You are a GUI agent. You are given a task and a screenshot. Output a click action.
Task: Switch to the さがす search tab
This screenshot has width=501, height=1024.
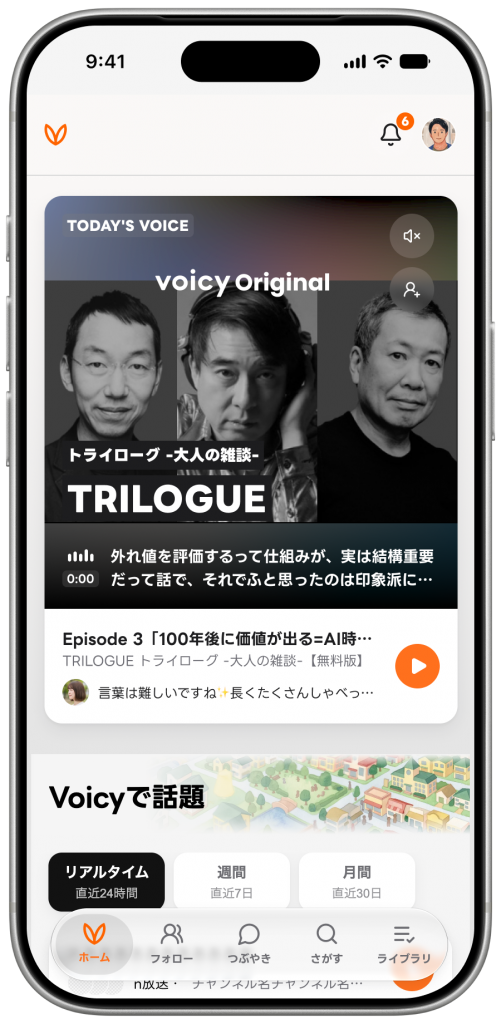[327, 944]
